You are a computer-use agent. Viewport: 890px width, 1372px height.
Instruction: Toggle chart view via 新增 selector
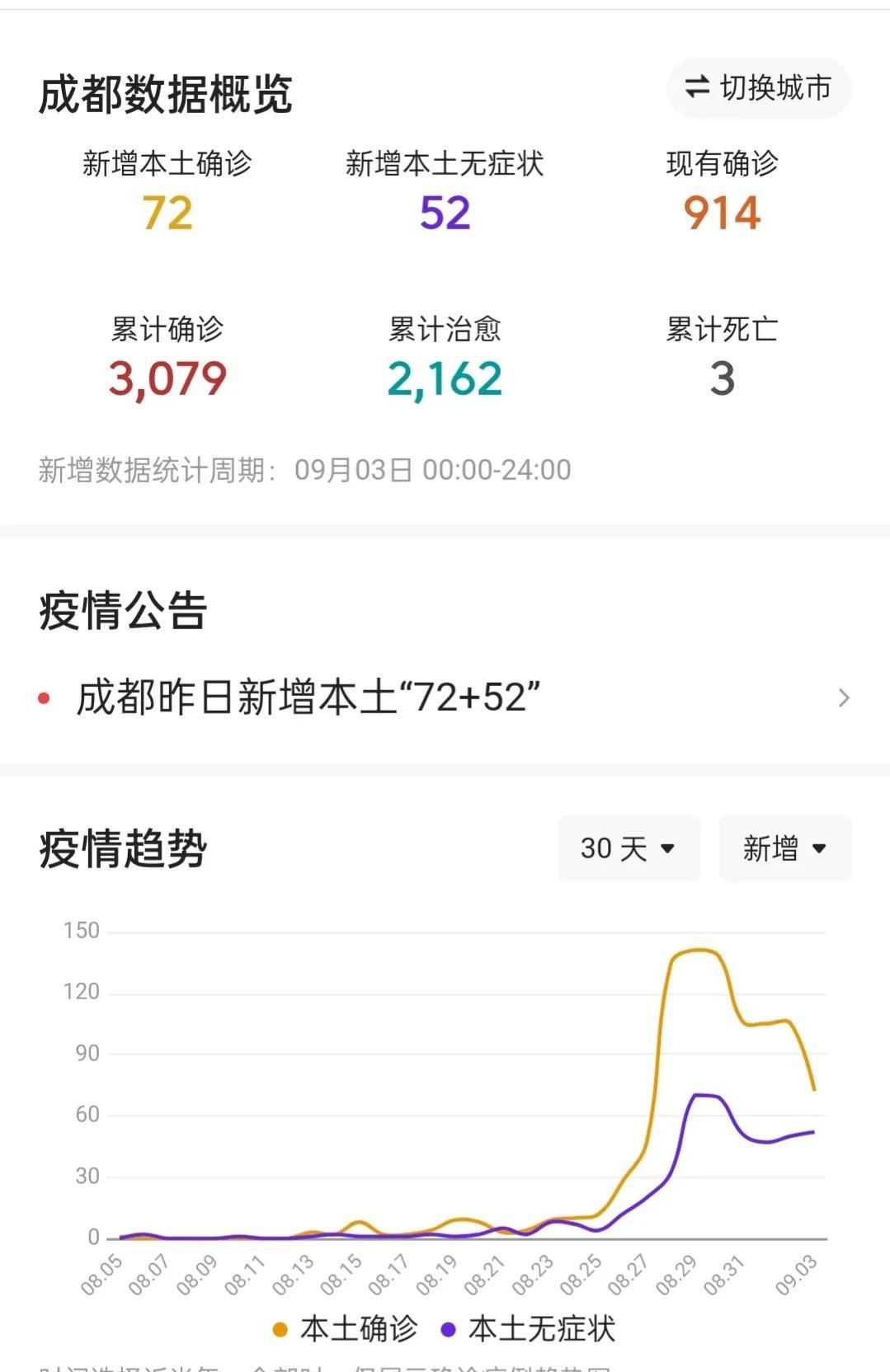[x=784, y=848]
